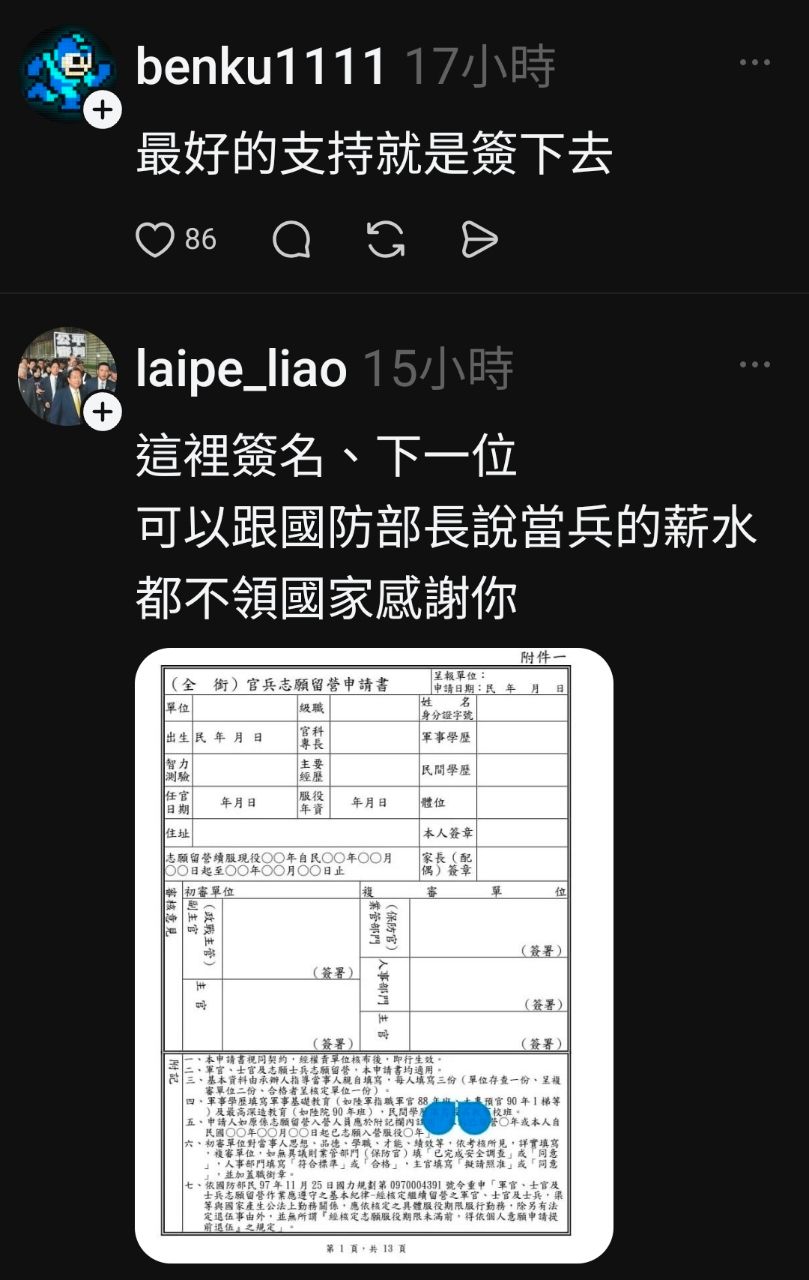Follow benku1111 via avatar plus badge

click(102, 110)
